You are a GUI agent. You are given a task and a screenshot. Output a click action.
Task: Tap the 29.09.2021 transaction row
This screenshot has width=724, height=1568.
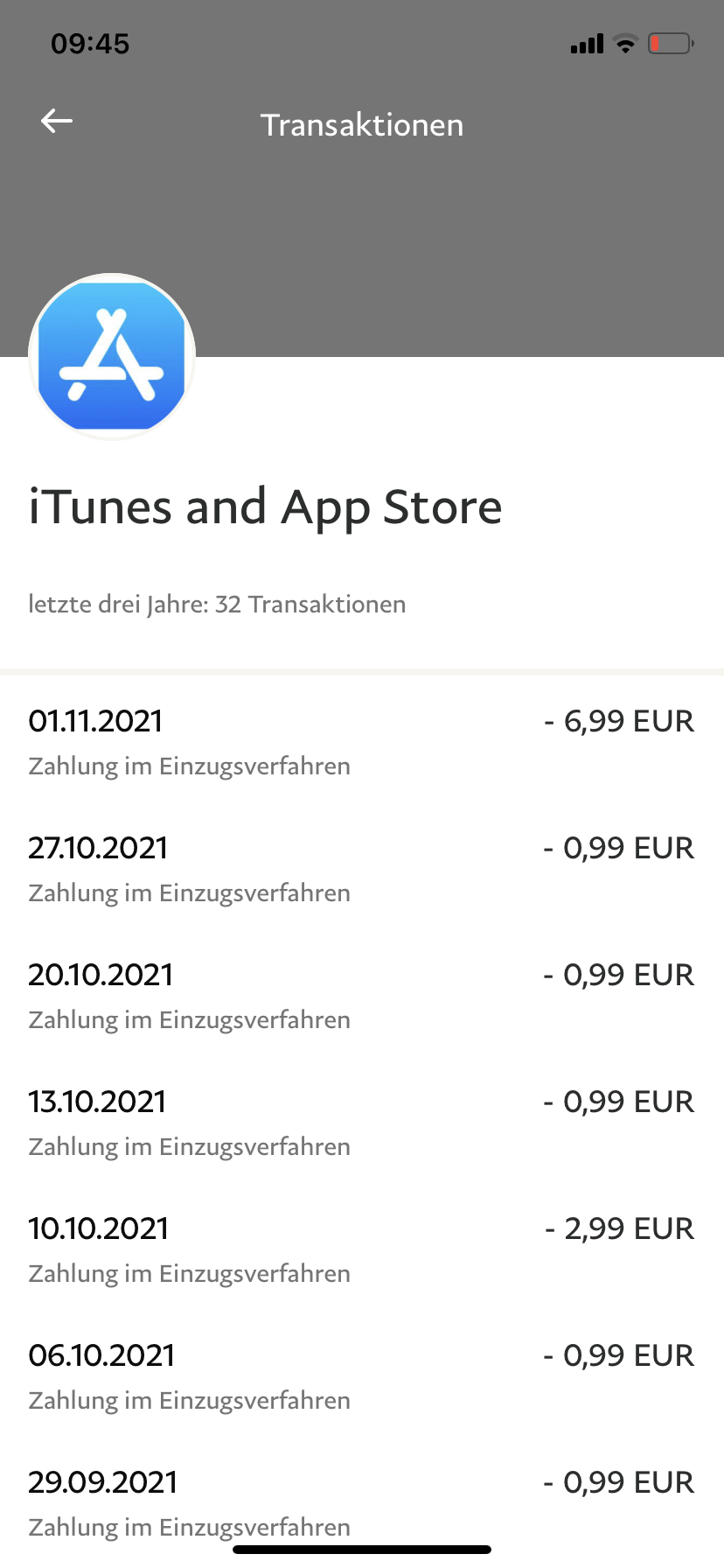pos(361,1501)
